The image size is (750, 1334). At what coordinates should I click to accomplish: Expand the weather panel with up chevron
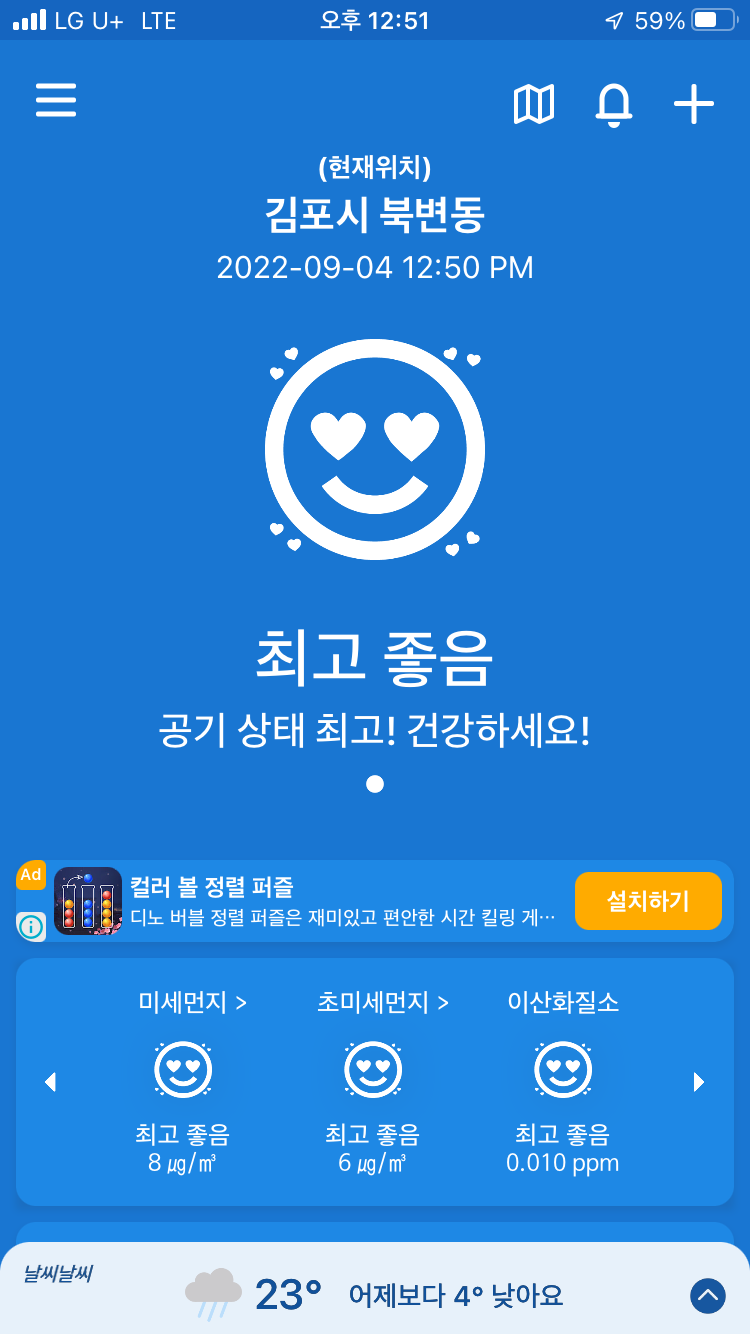(x=708, y=1296)
